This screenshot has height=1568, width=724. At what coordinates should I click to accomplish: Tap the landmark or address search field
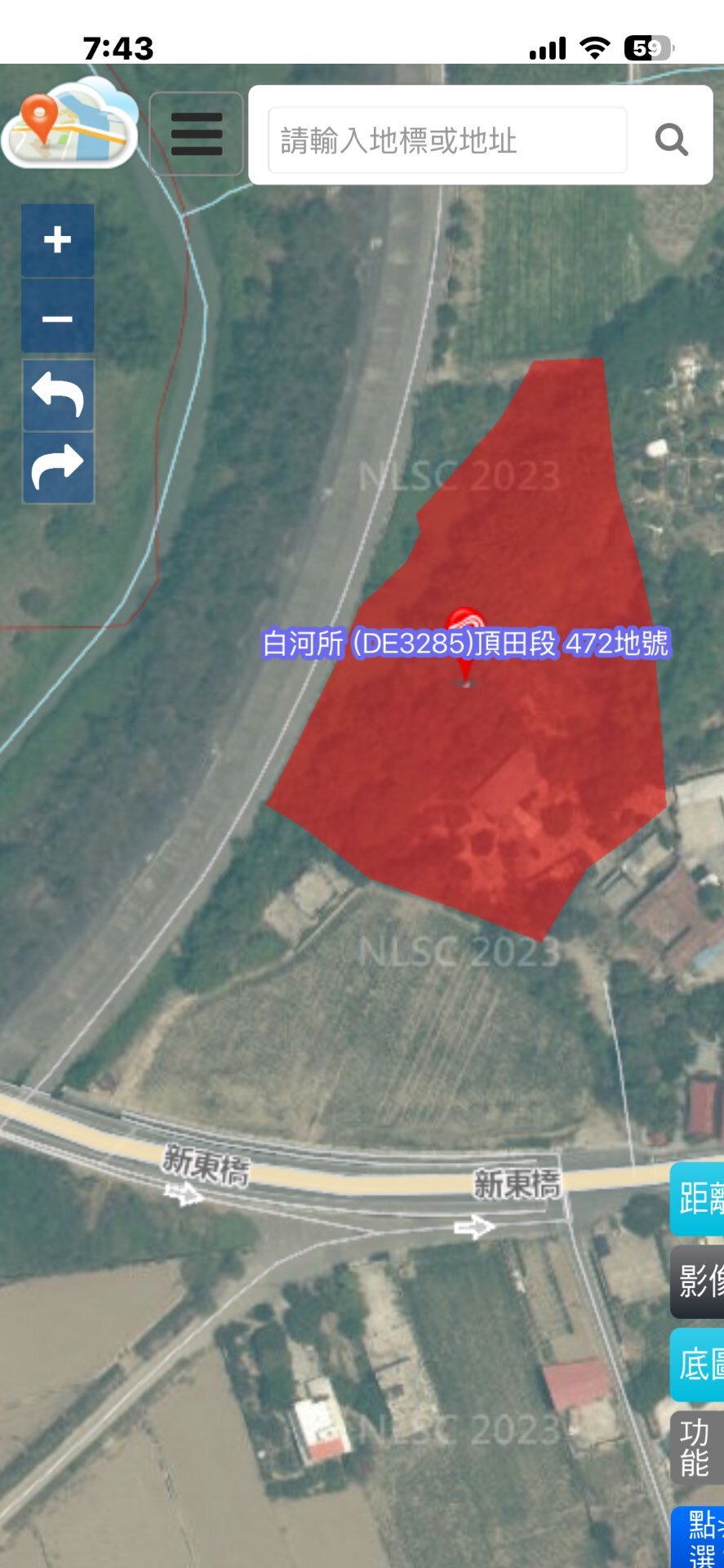tap(447, 140)
